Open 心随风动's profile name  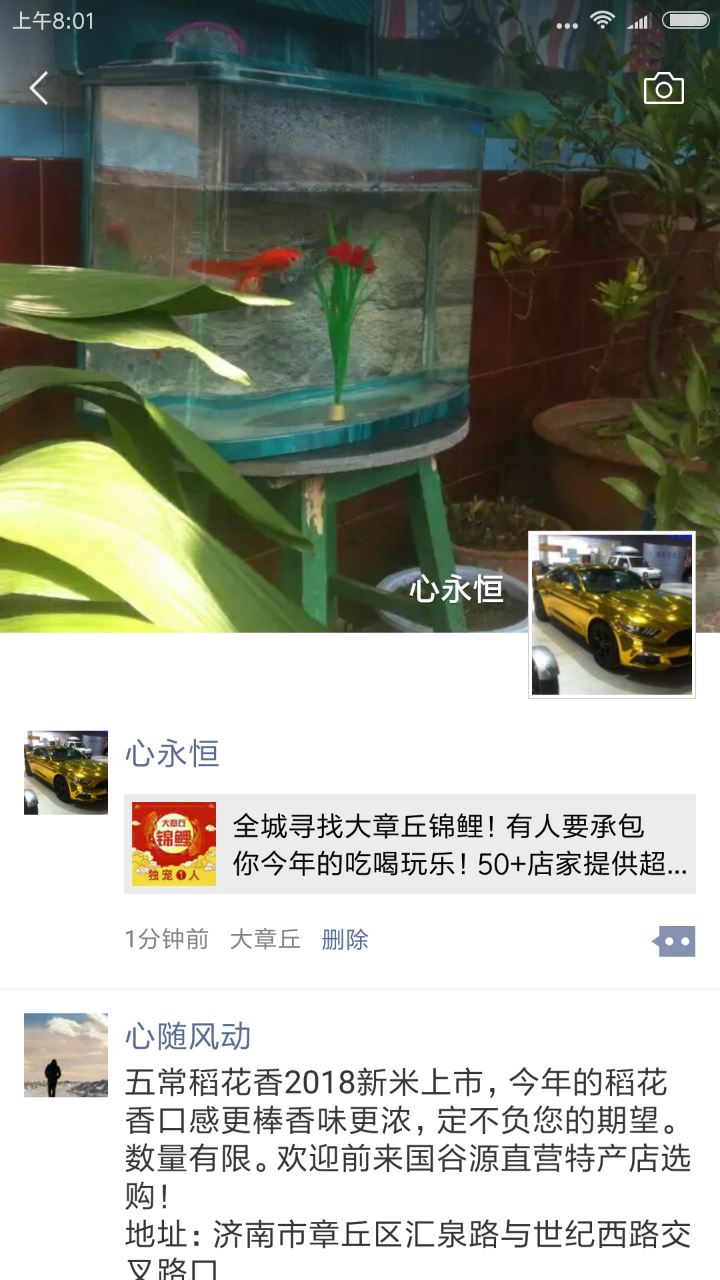point(188,1036)
